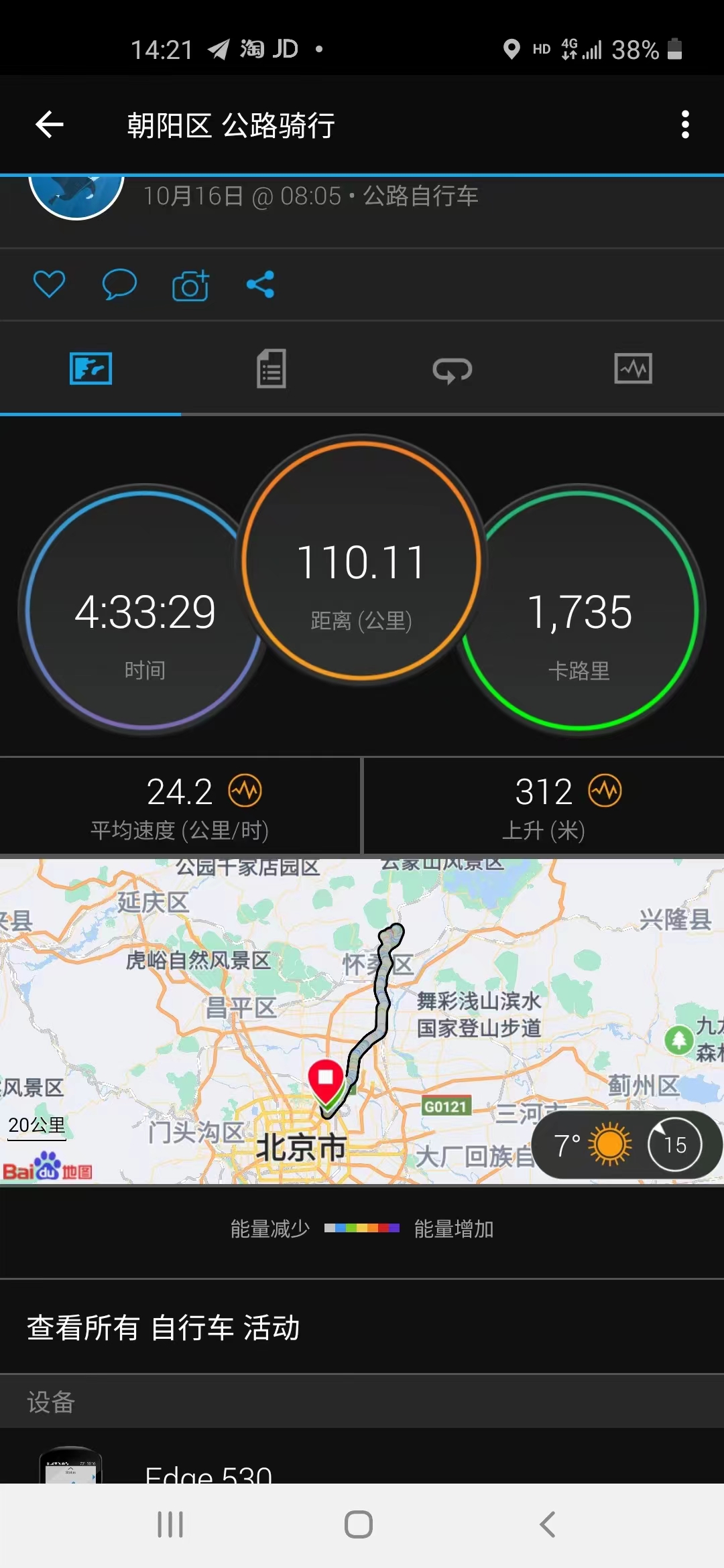Image resolution: width=724 pixels, height=1568 pixels.
Task: Add a photo to the activity
Action: pos(190,285)
